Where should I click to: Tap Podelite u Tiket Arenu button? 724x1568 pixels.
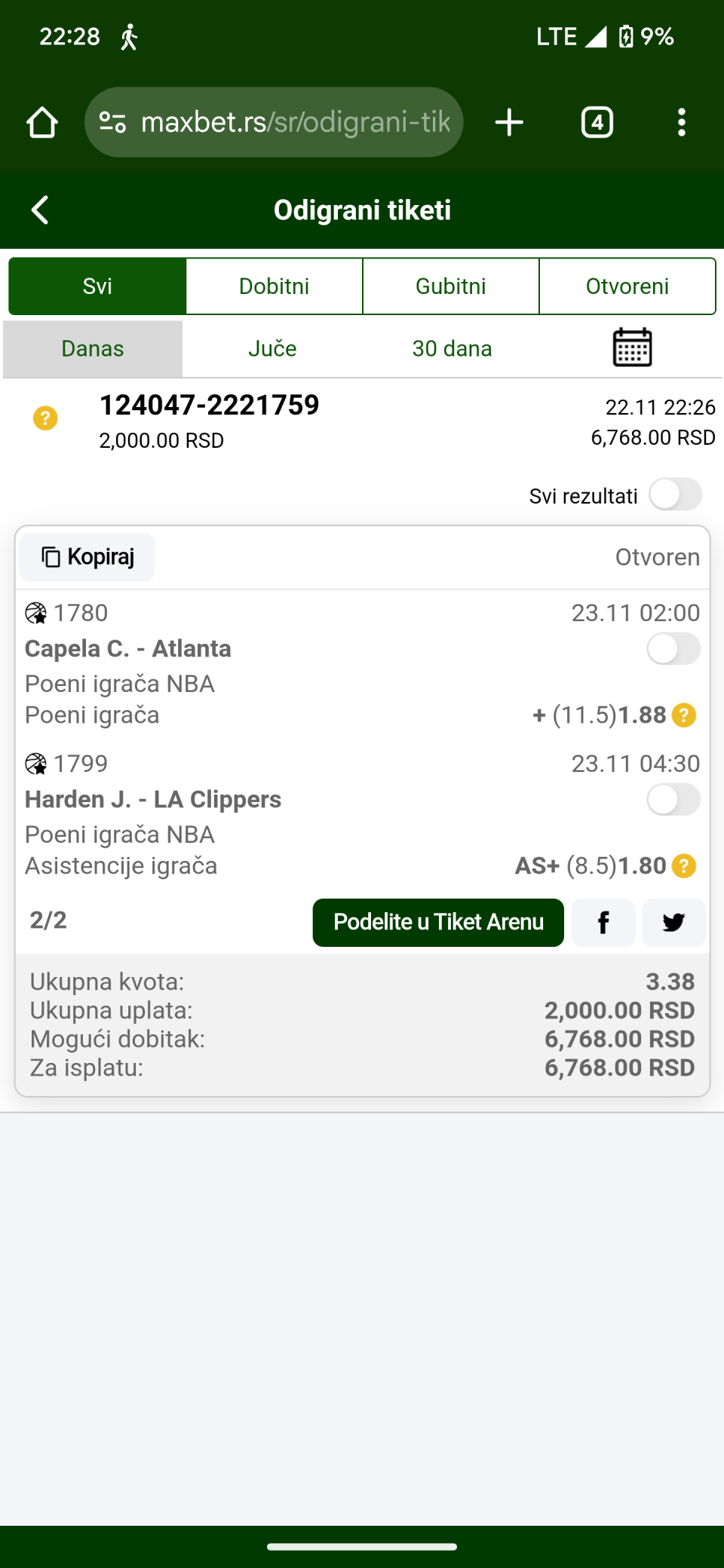point(438,922)
